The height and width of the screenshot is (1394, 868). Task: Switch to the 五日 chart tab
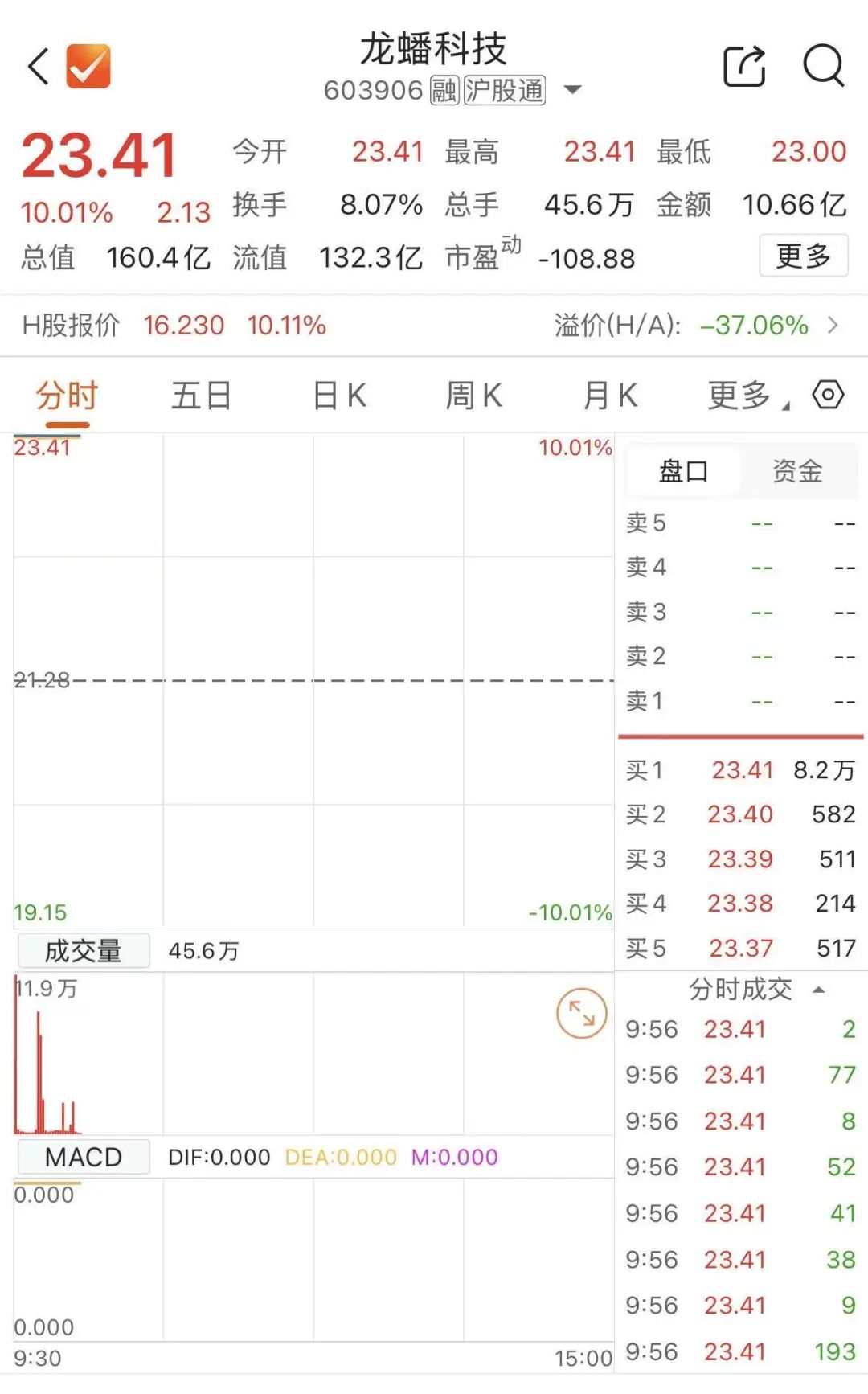click(202, 396)
